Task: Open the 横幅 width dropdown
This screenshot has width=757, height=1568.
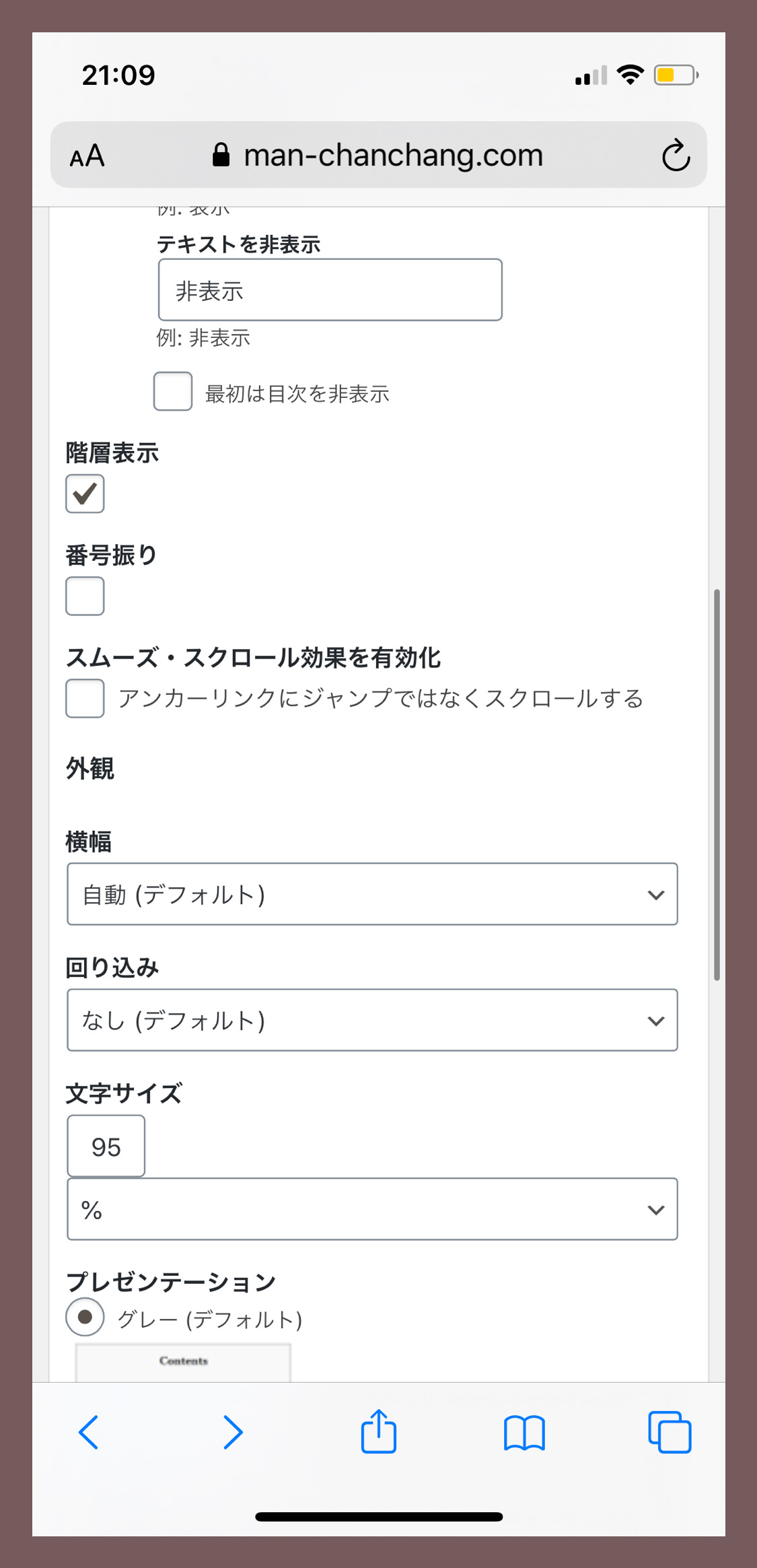Action: (x=372, y=894)
